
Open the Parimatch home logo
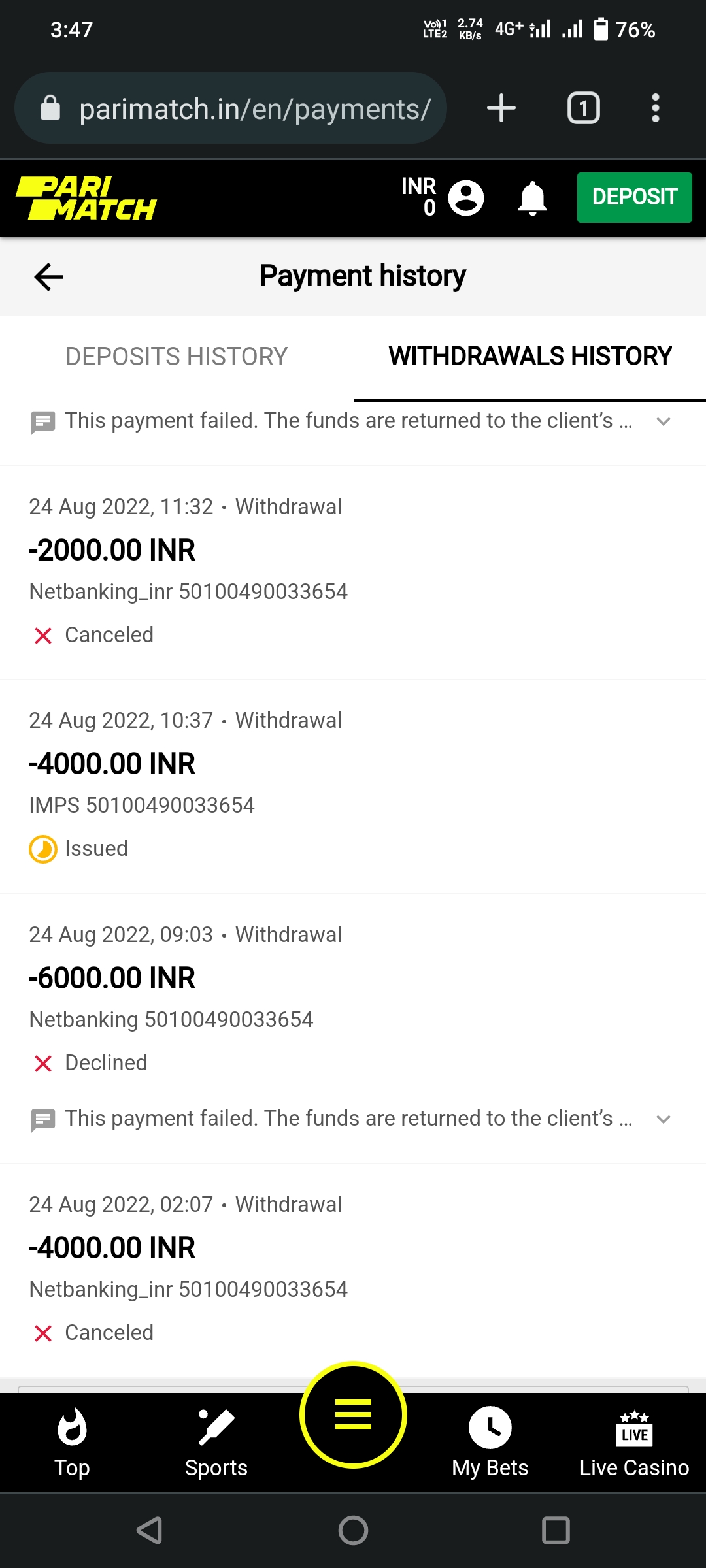(x=86, y=198)
